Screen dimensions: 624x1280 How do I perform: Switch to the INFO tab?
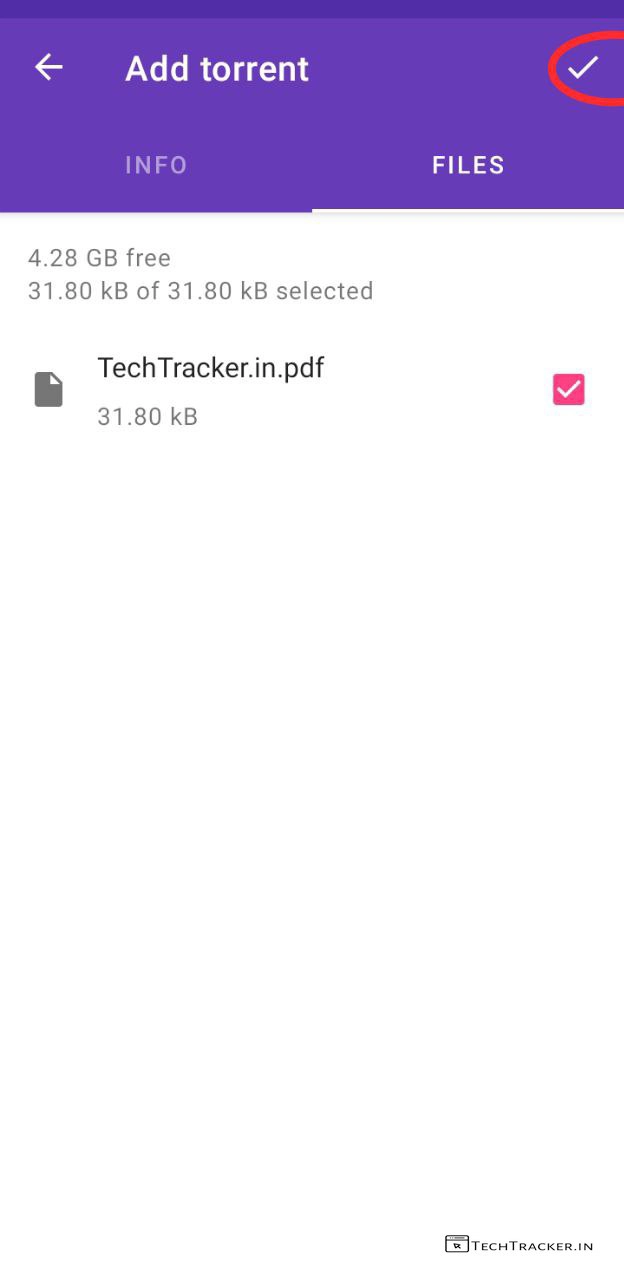156,165
